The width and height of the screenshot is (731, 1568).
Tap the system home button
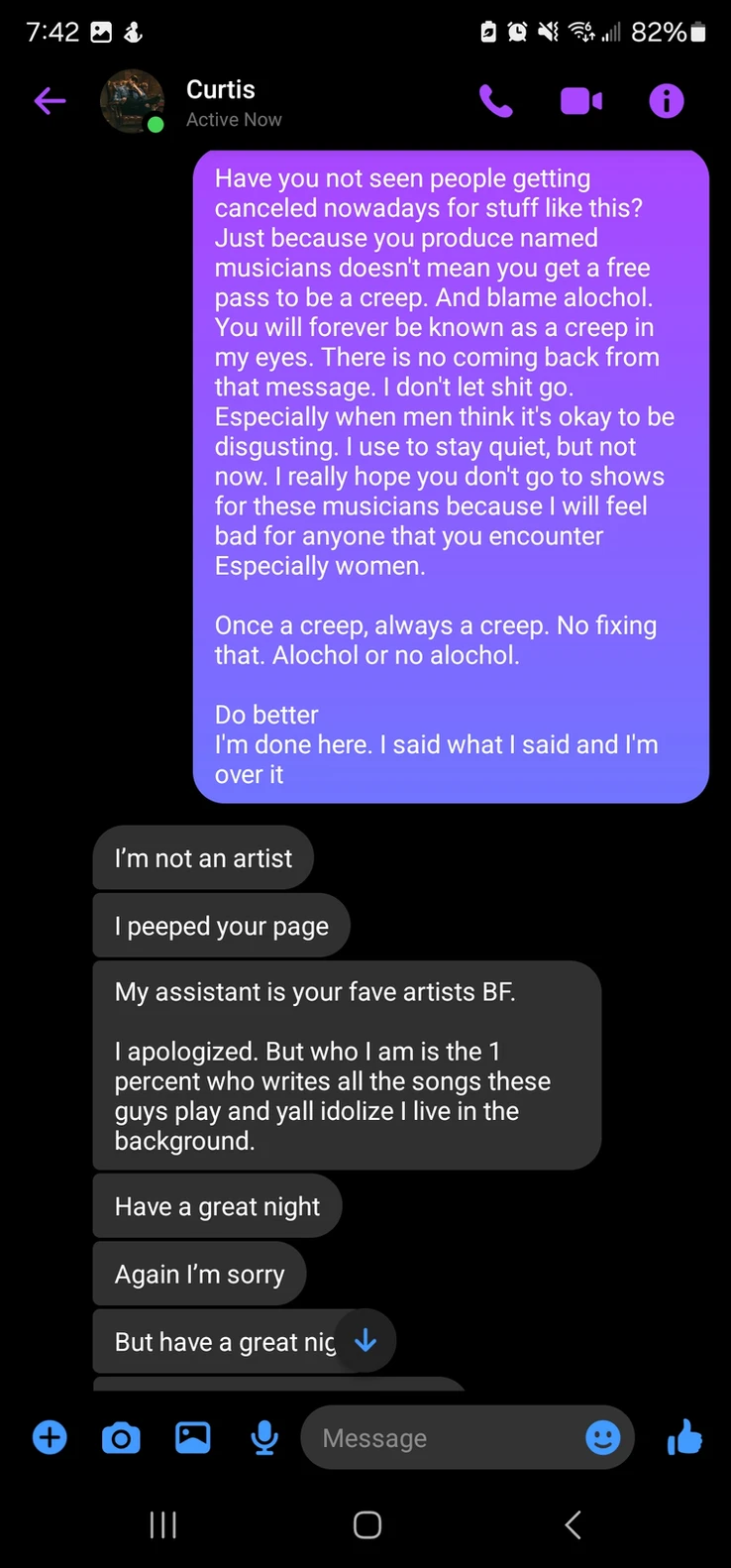(x=366, y=1524)
